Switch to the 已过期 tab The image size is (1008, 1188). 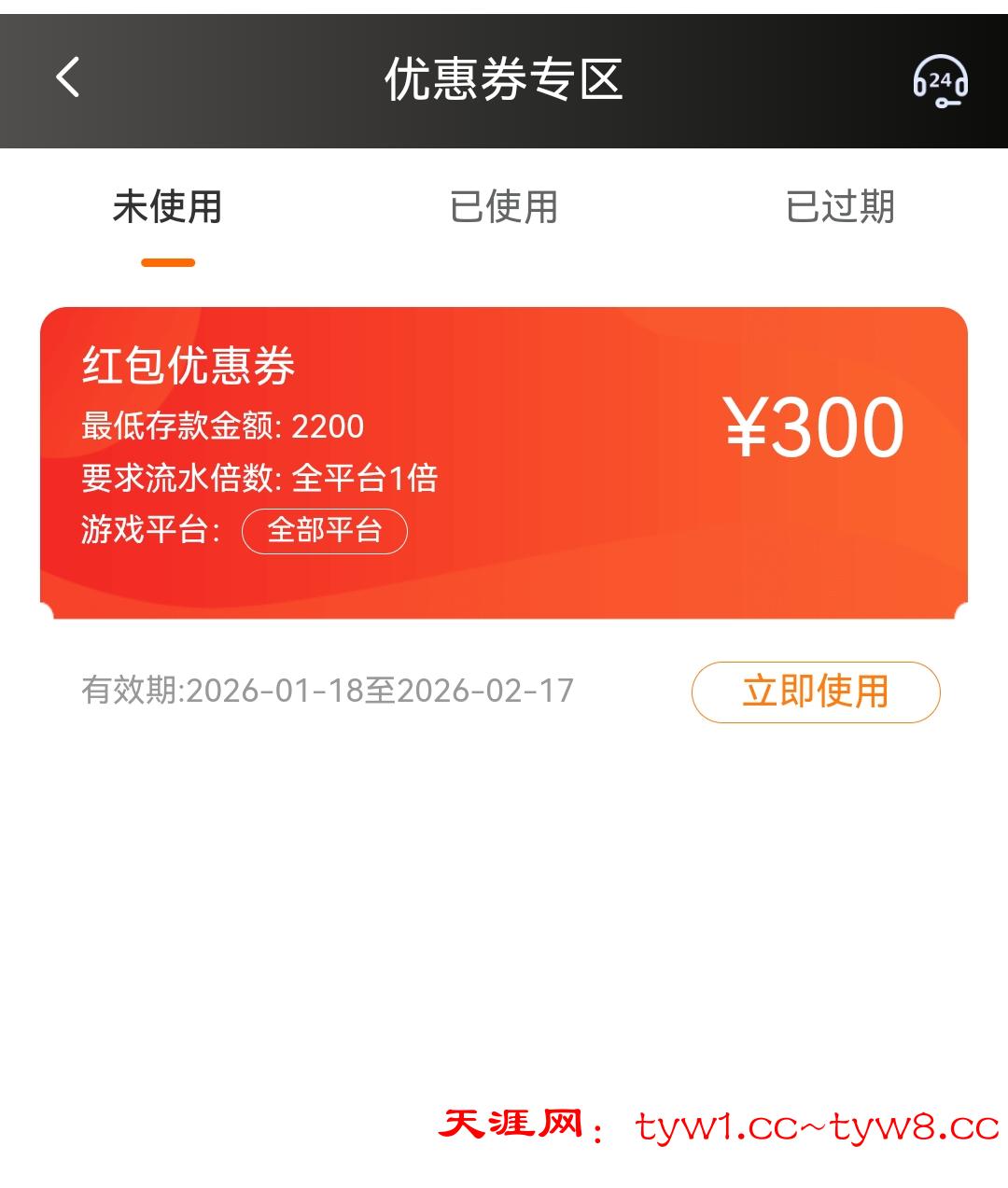(839, 207)
